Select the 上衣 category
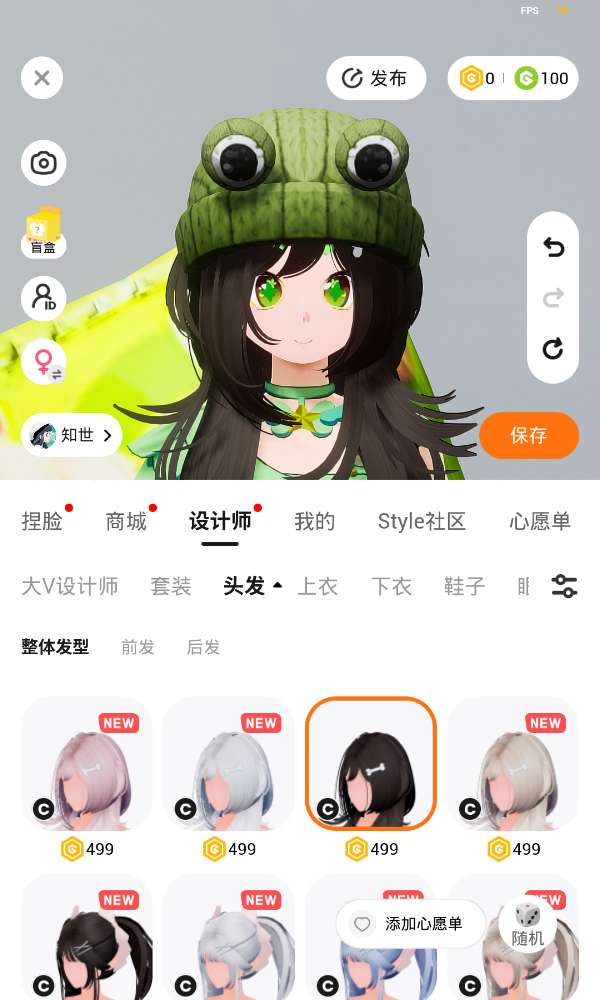 click(318, 587)
